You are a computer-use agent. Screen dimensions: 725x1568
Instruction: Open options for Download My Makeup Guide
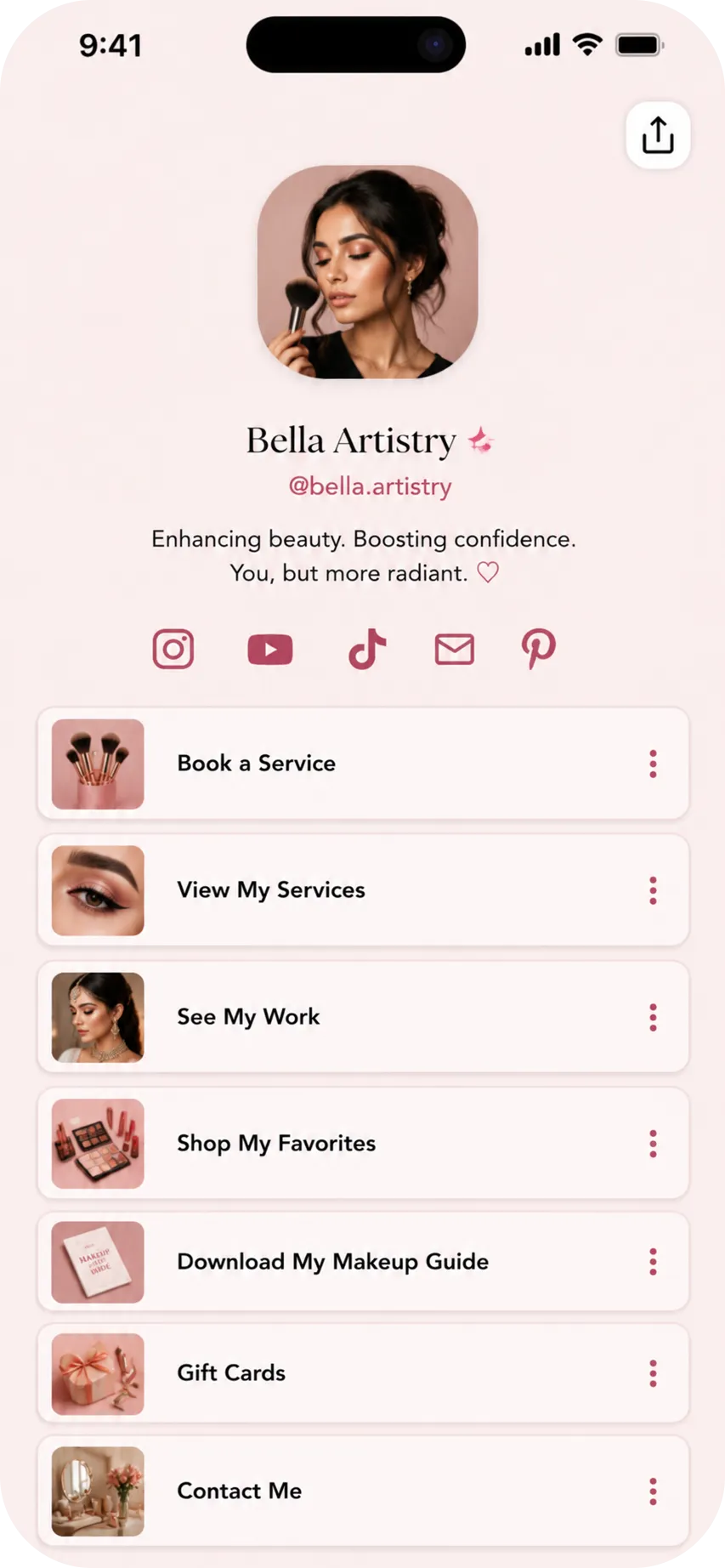click(653, 1262)
